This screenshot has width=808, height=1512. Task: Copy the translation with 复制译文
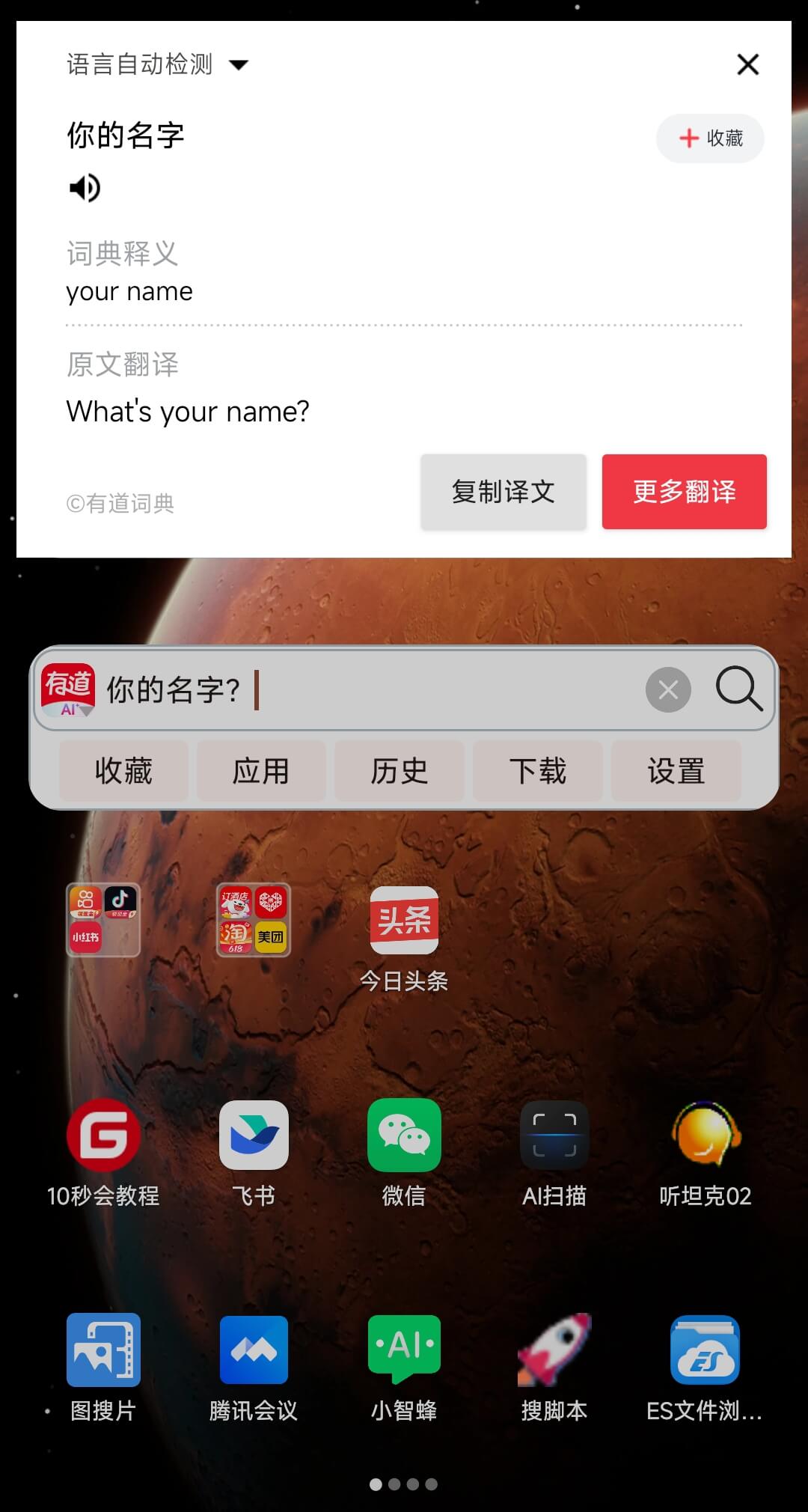(x=503, y=492)
